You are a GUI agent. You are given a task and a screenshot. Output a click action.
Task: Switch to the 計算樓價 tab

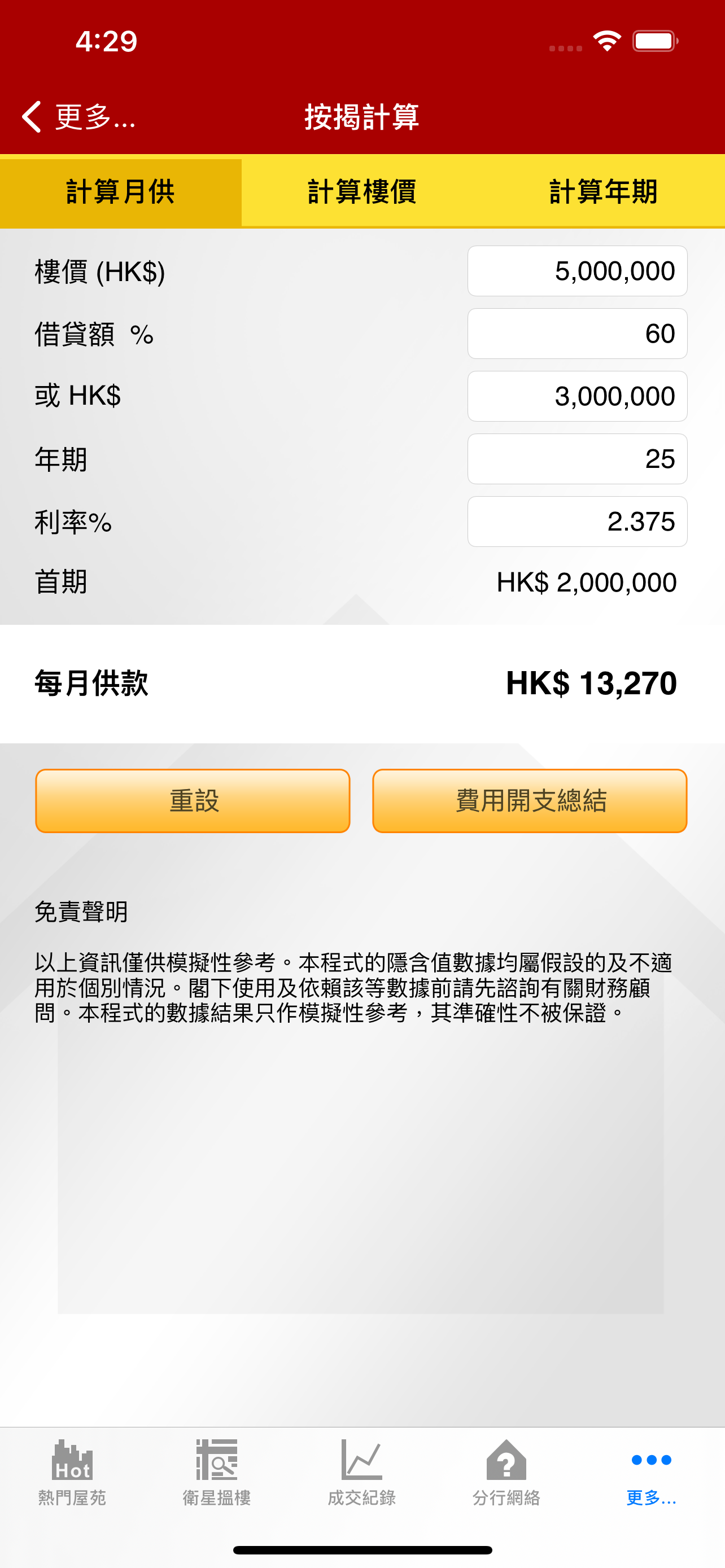(362, 192)
